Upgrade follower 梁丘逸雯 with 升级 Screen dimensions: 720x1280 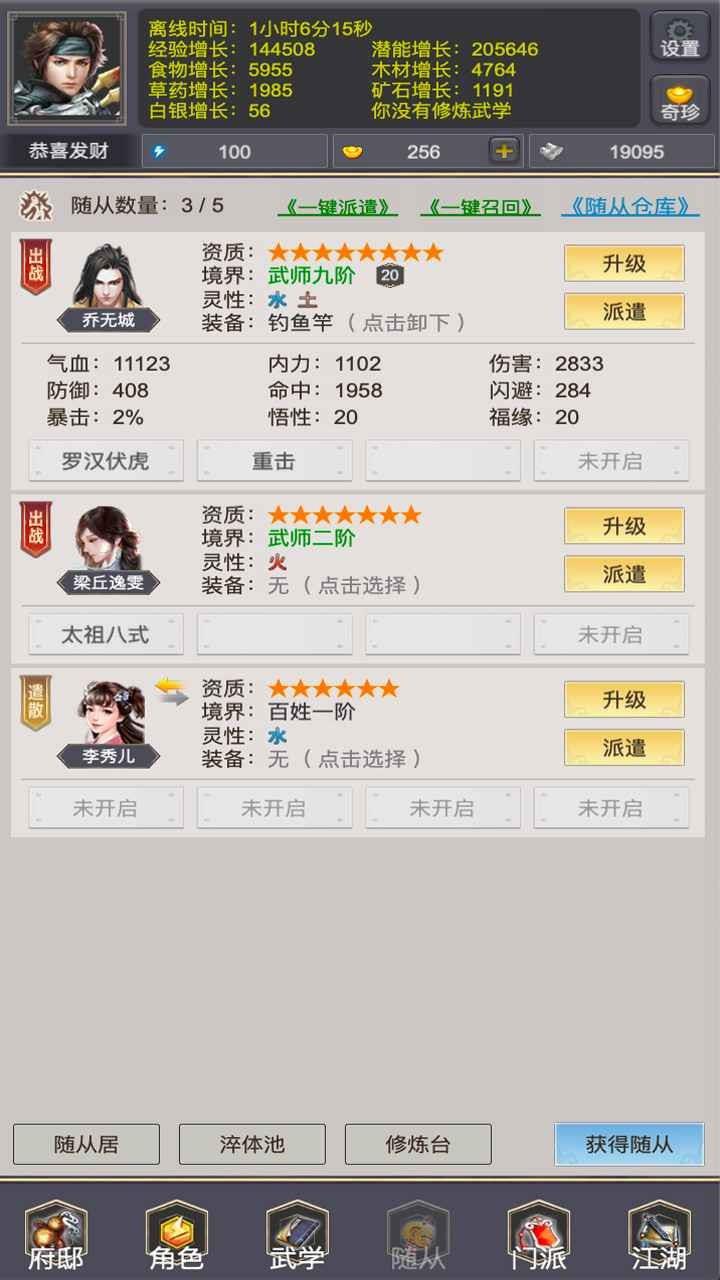(624, 526)
